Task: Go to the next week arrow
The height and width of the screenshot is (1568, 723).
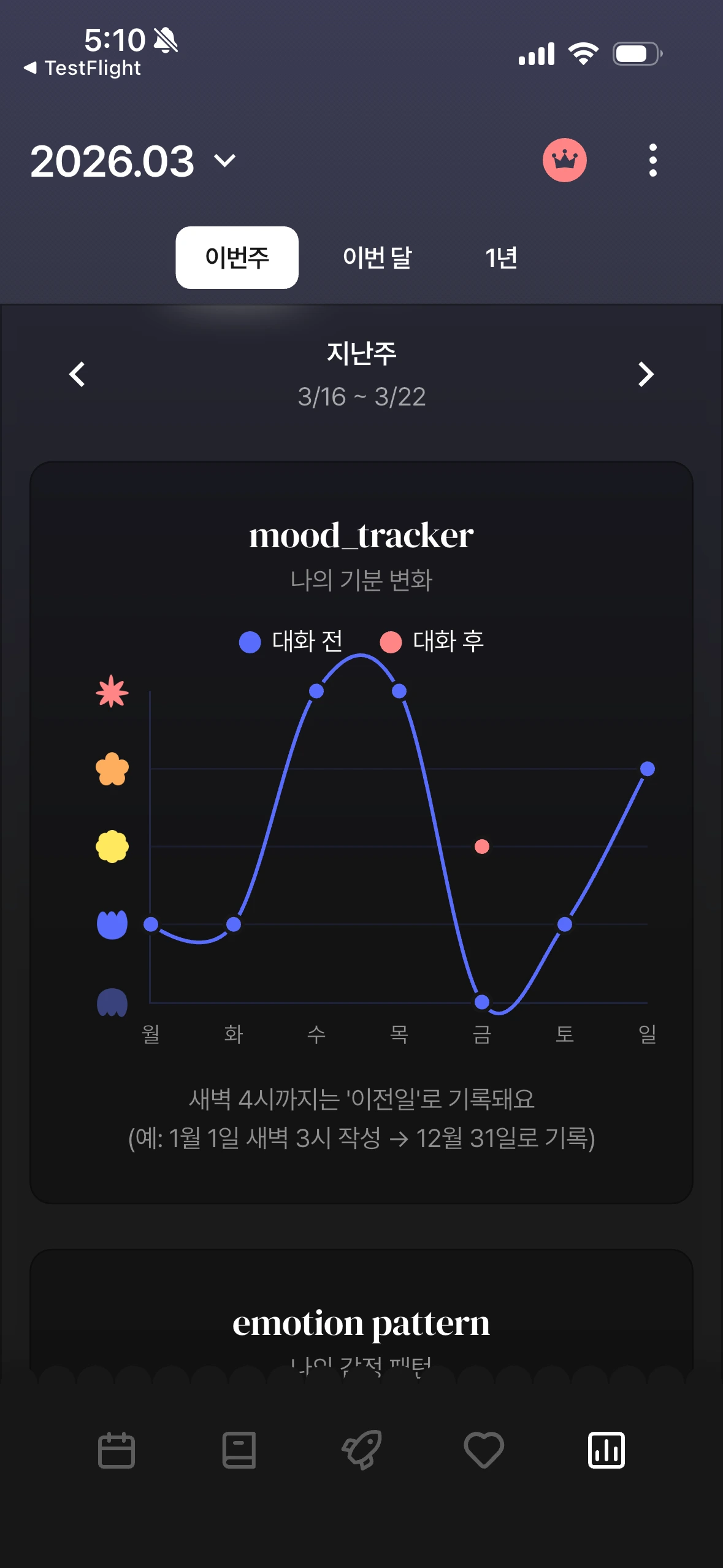Action: click(x=645, y=374)
